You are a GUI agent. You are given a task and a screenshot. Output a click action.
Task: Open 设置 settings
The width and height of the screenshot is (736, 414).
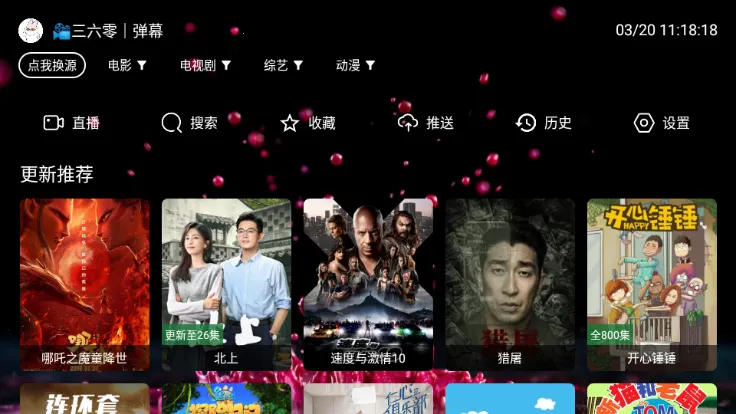tap(662, 123)
